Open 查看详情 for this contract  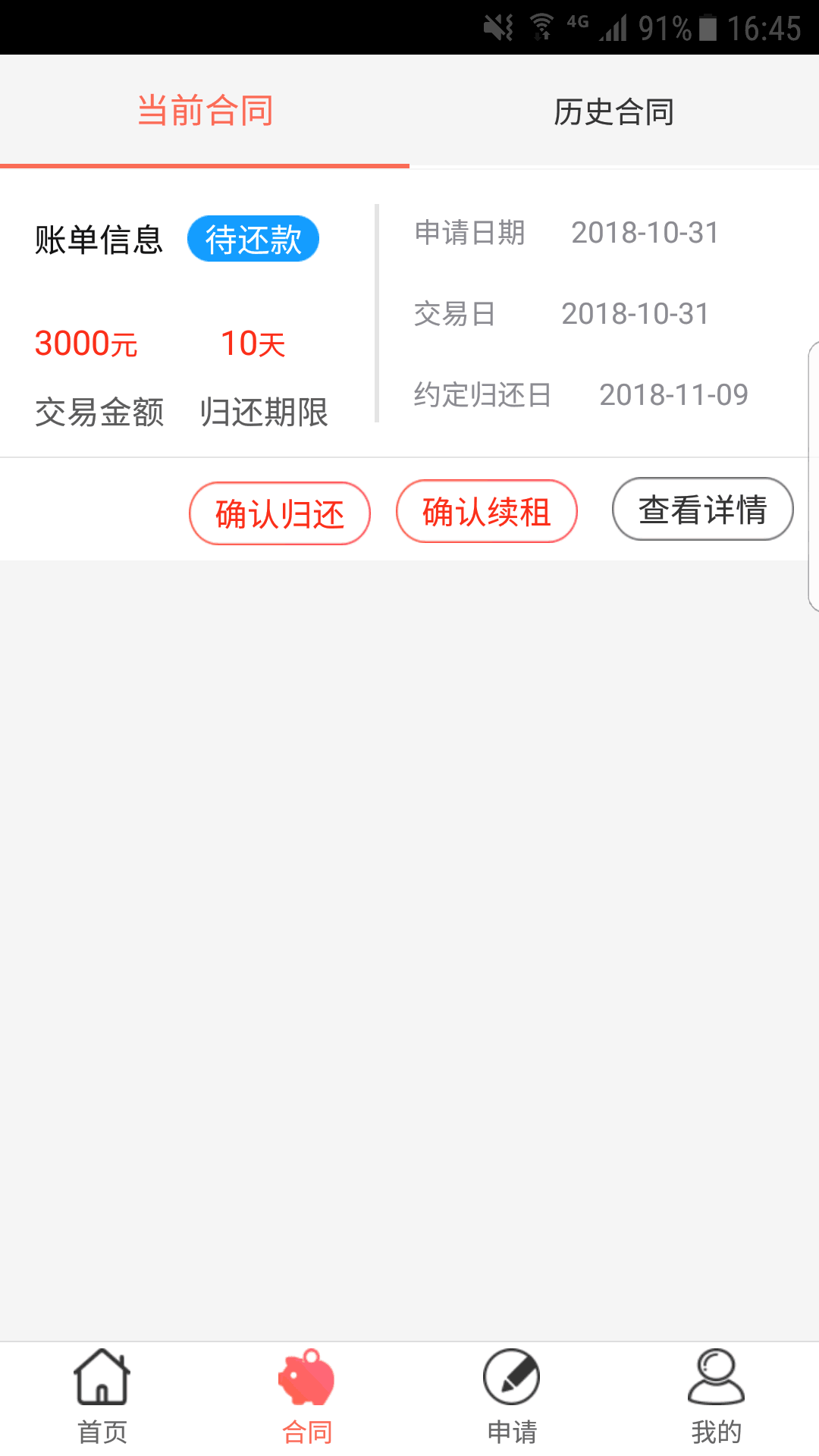click(703, 509)
